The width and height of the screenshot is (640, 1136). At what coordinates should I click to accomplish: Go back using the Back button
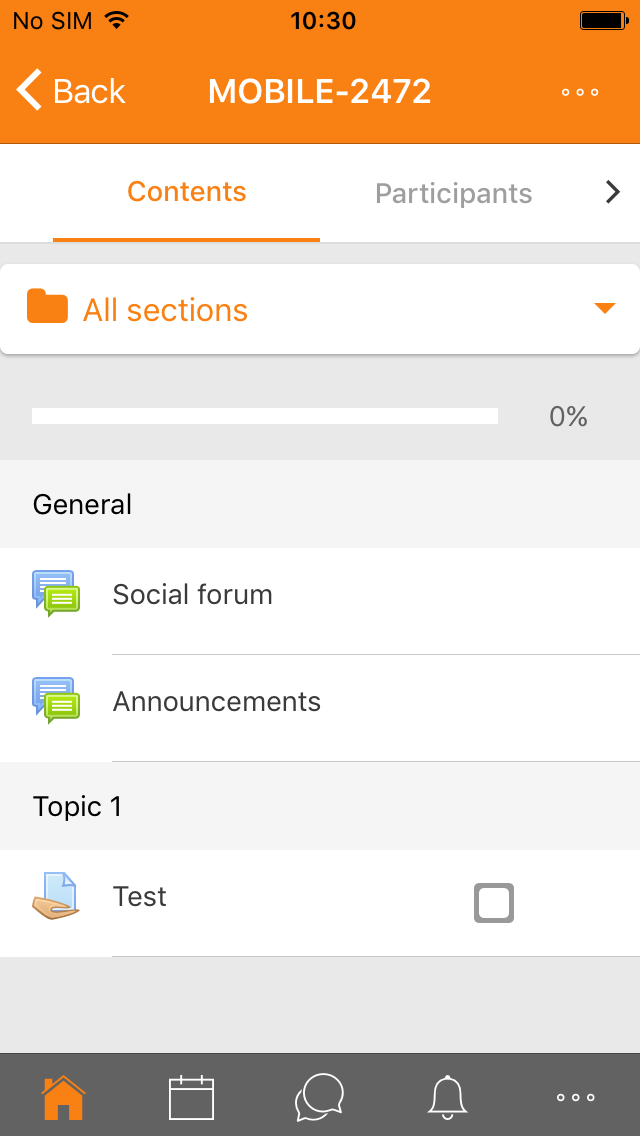70,91
